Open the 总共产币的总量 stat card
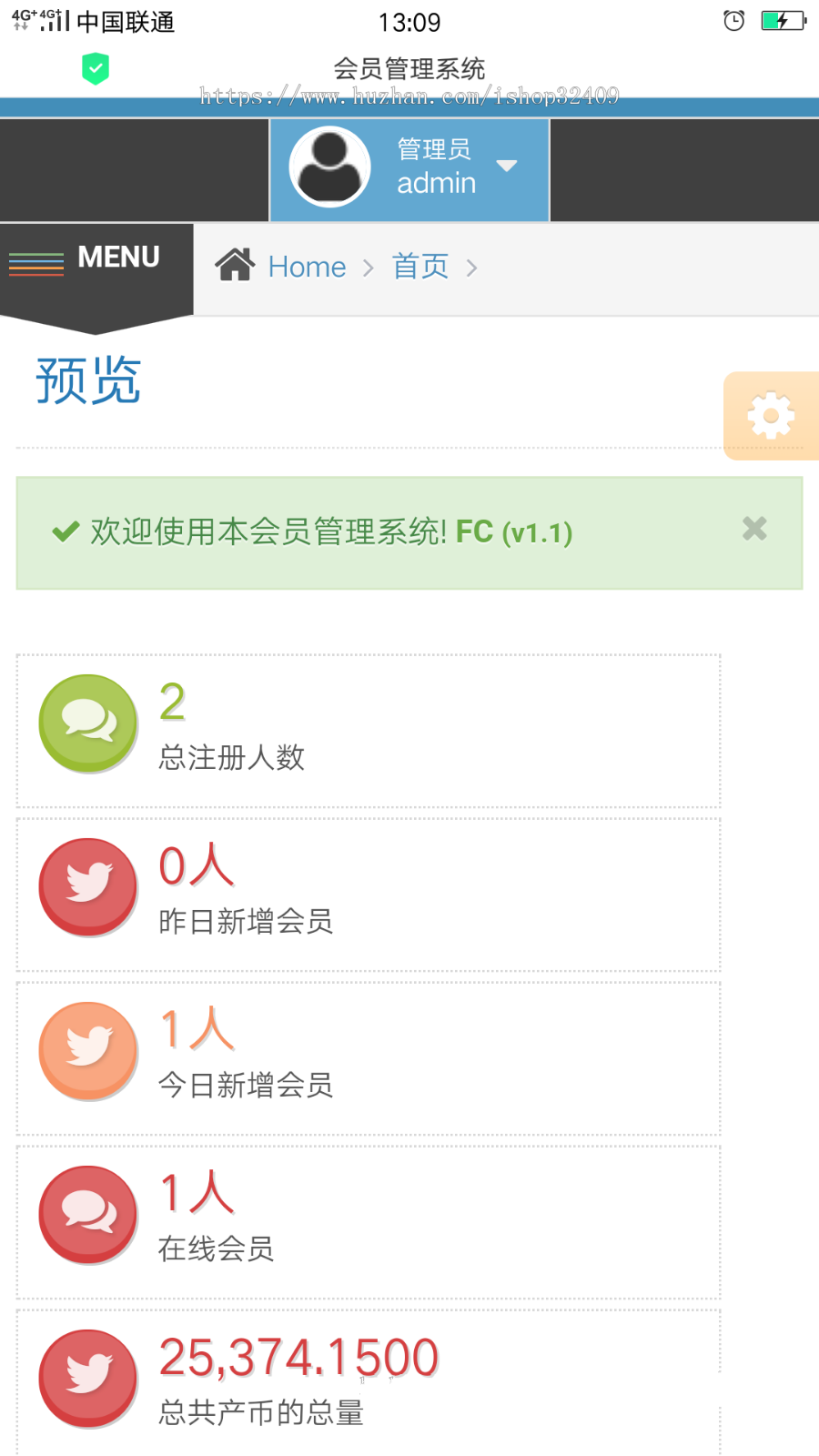 pos(368,1380)
